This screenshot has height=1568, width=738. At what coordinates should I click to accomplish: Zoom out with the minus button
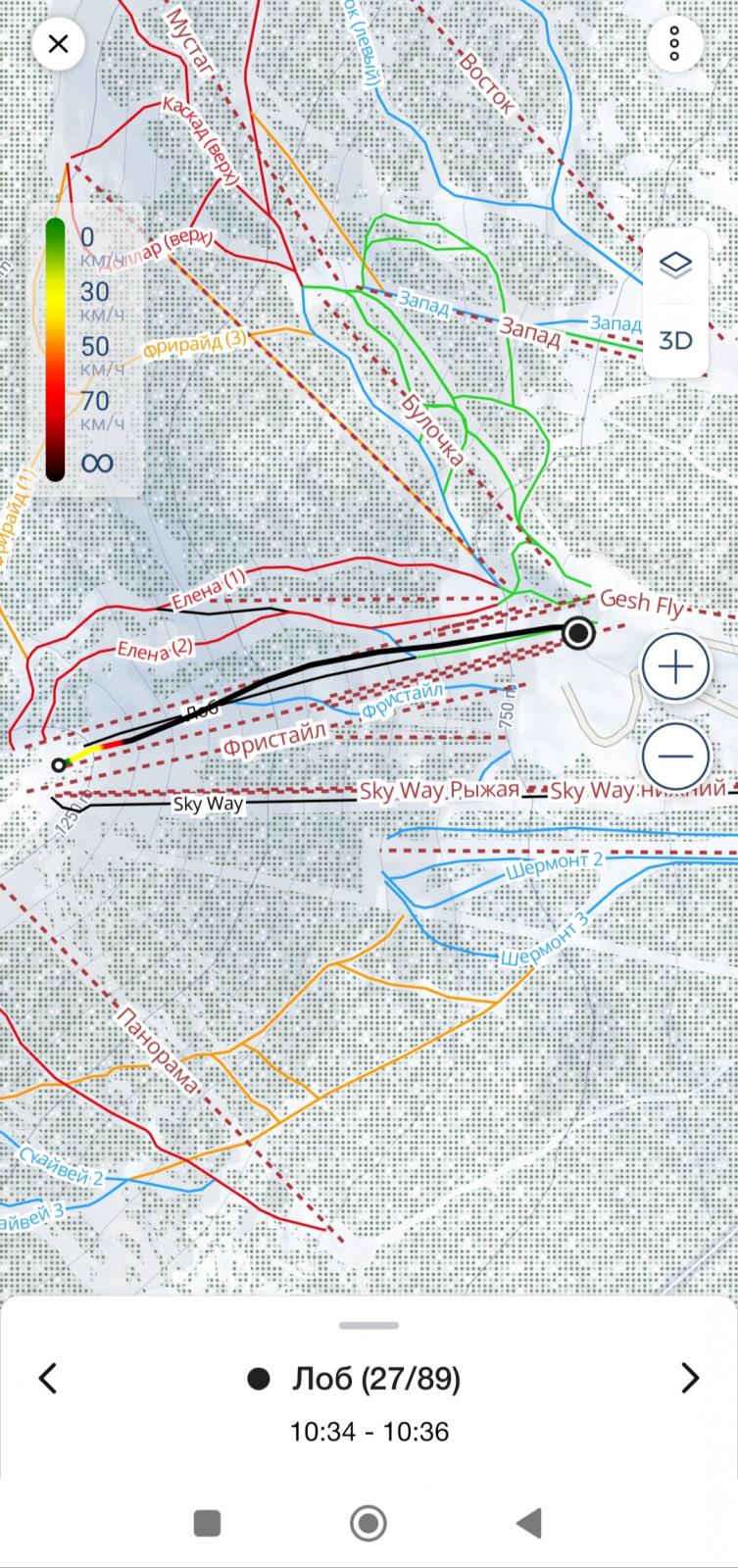click(x=675, y=757)
